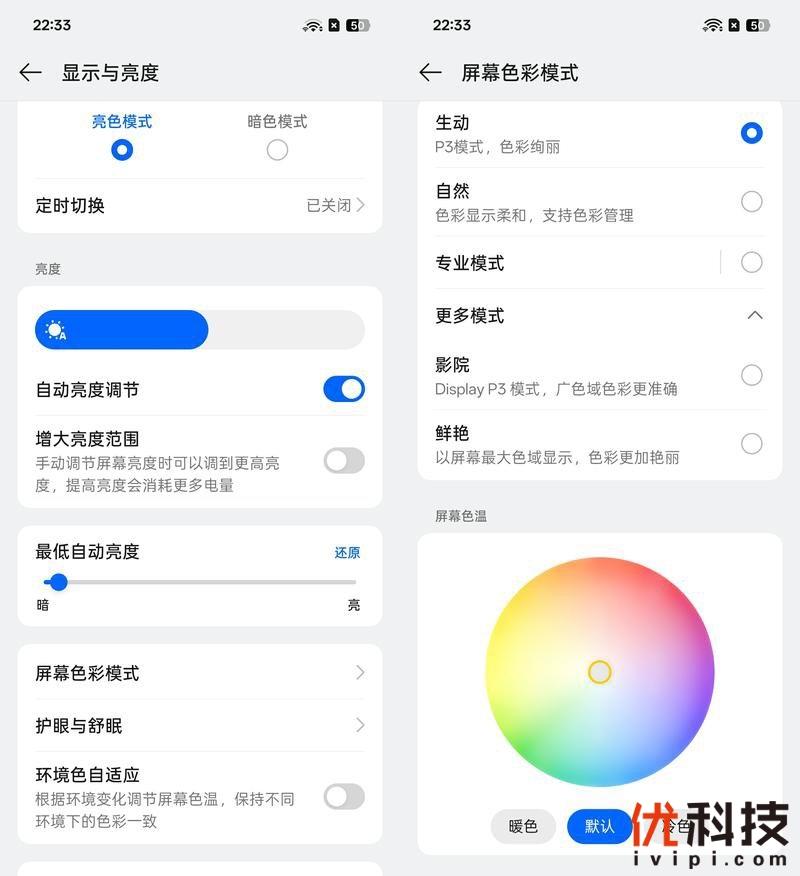Open 屏幕色彩模式 settings row
Image resolution: width=800 pixels, height=876 pixels.
(200, 673)
